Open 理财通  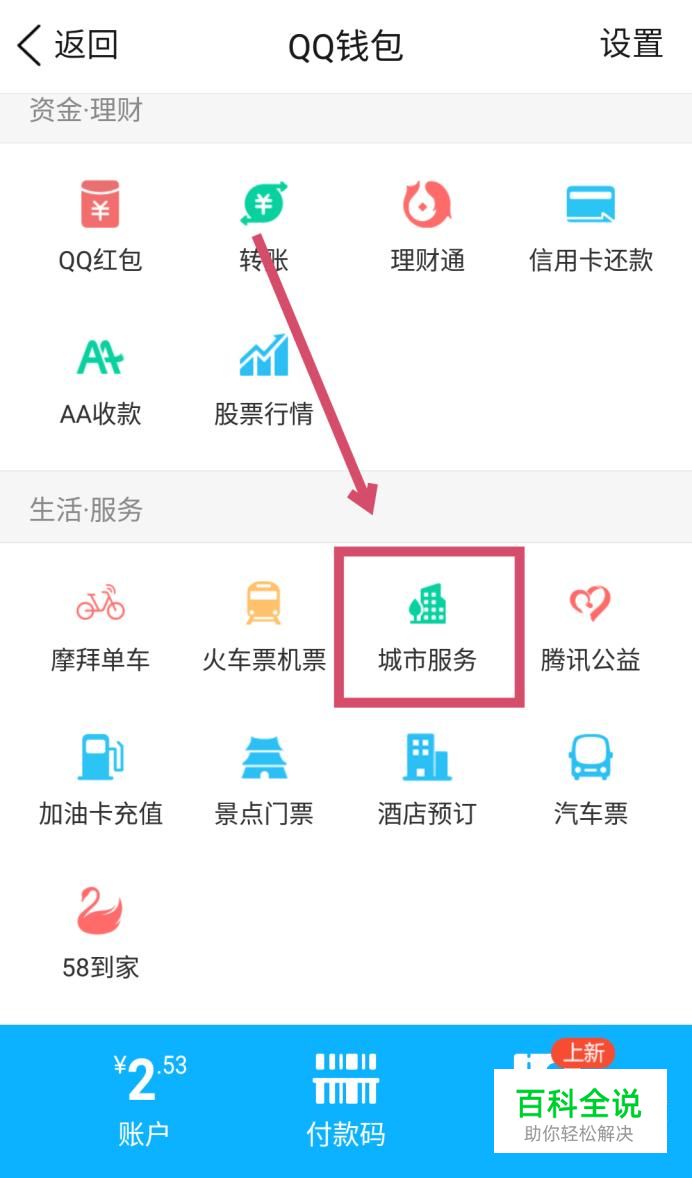[427, 226]
